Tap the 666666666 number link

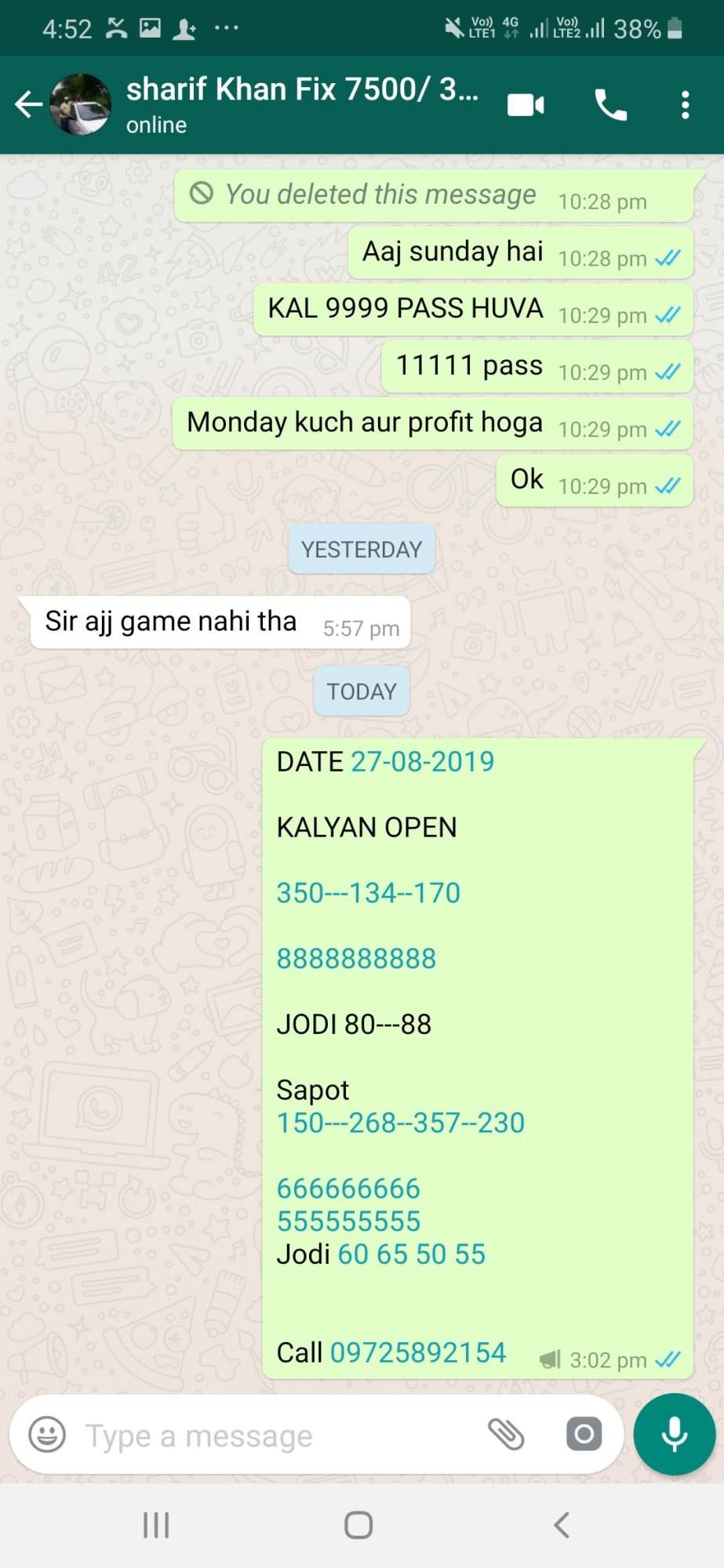[x=348, y=1189]
